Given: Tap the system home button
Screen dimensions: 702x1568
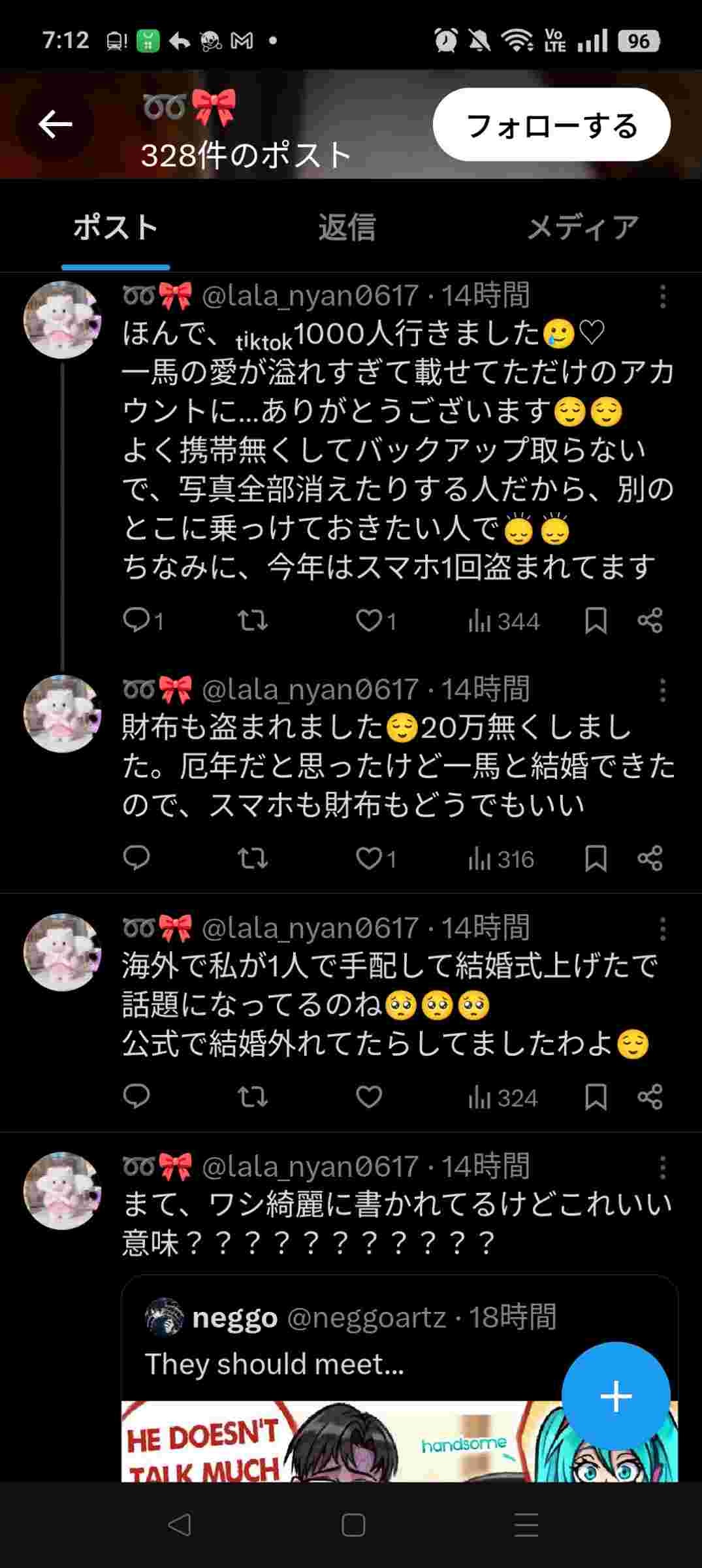Looking at the screenshot, I should tap(353, 1525).
